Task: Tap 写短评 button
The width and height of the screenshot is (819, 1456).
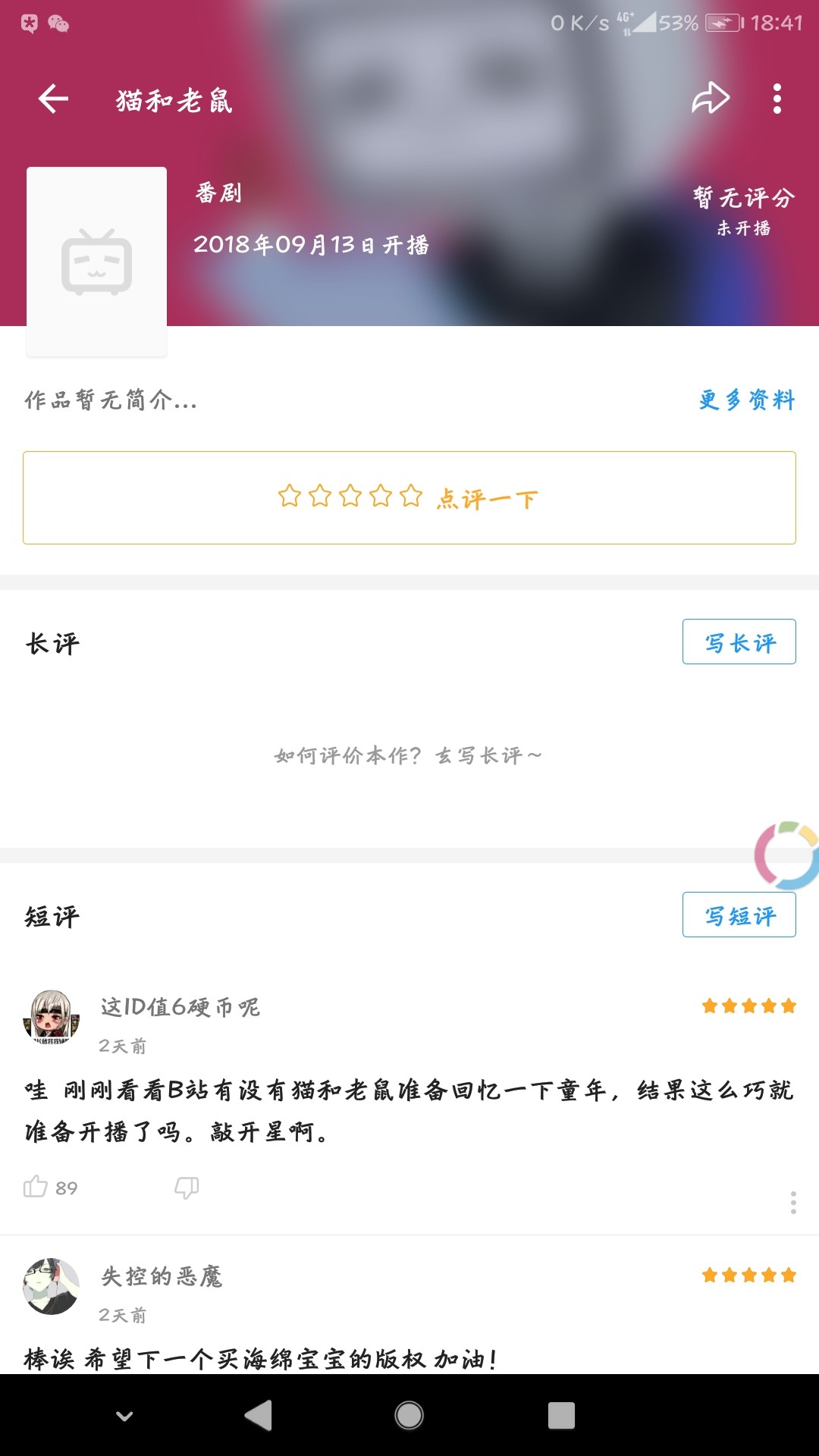Action: (x=739, y=915)
